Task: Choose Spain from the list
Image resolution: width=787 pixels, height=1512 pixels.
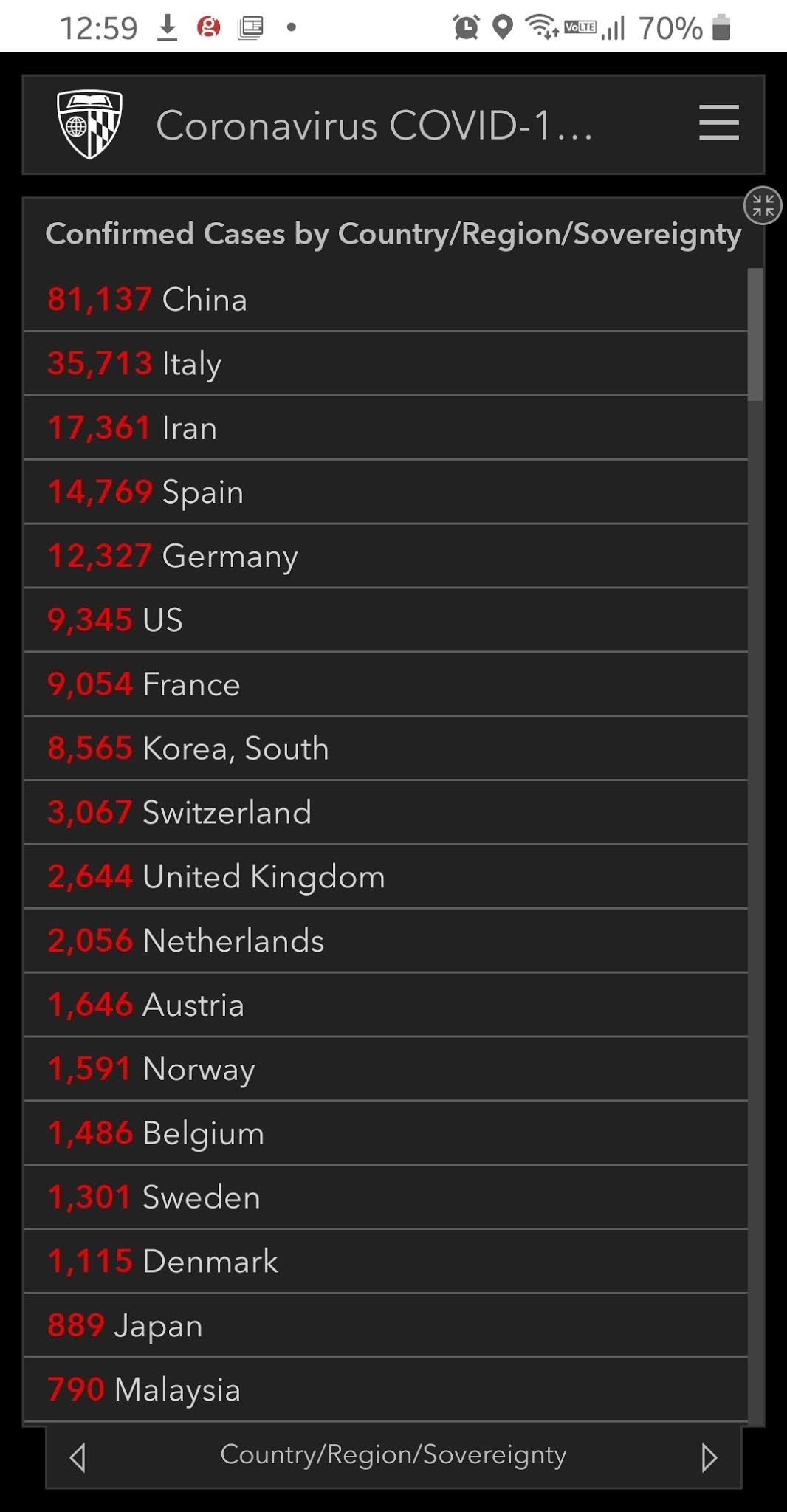Action: pos(385,492)
